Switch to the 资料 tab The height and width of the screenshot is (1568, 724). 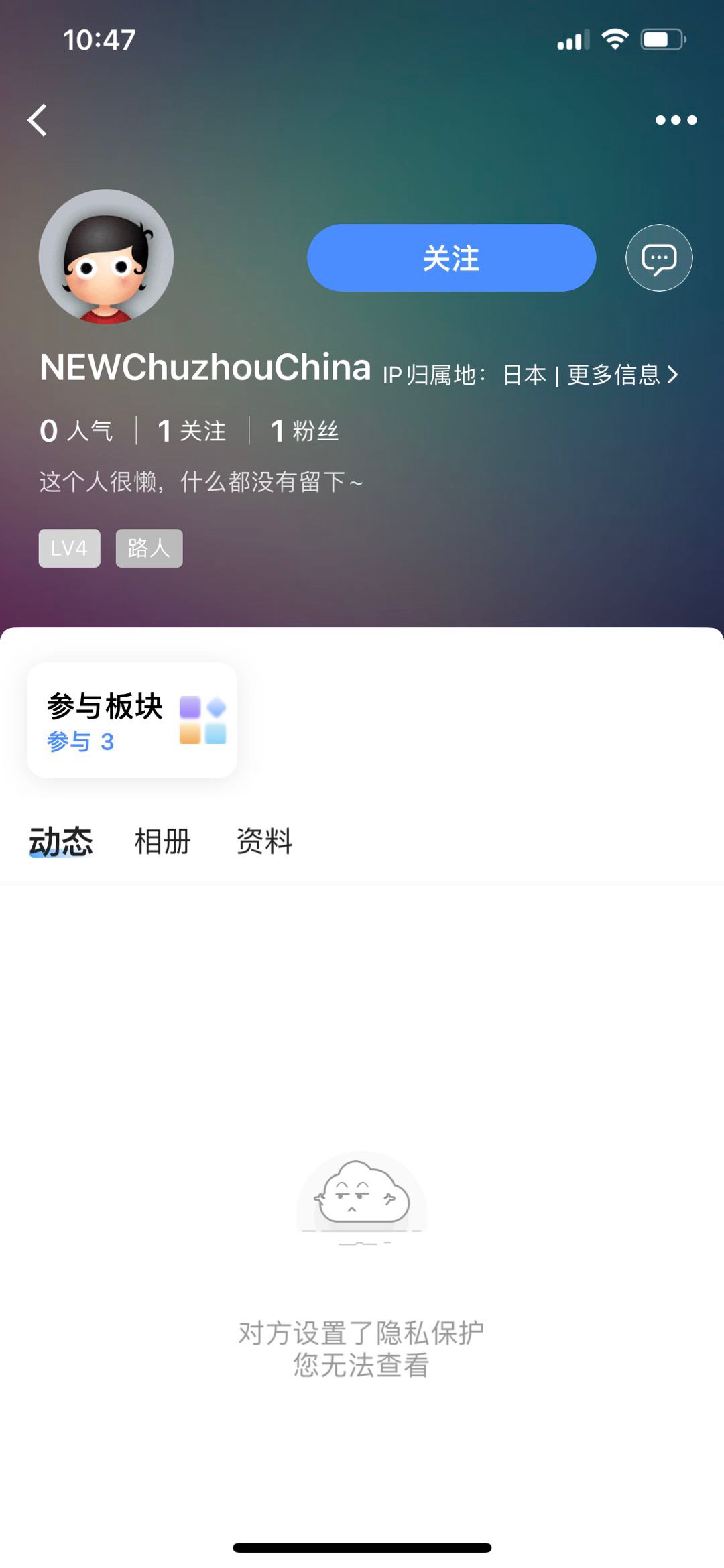pyautogui.click(x=265, y=841)
